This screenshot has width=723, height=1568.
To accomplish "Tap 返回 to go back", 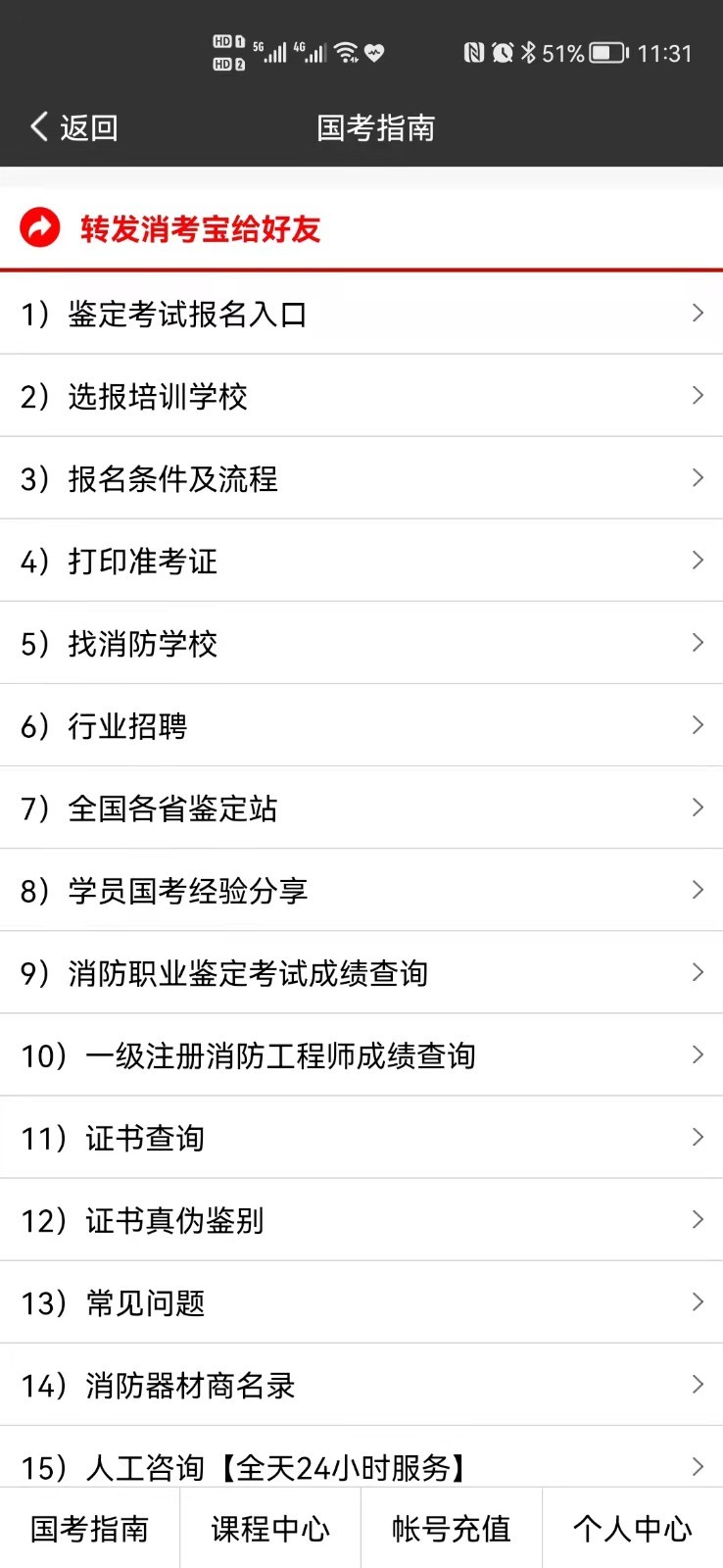I will click(x=74, y=127).
